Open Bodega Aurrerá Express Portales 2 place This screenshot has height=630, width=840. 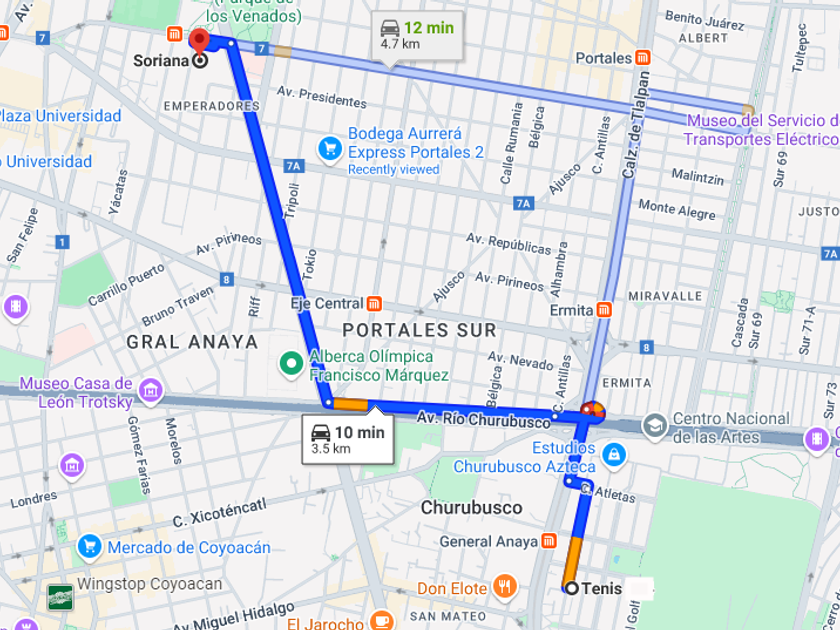coord(330,149)
